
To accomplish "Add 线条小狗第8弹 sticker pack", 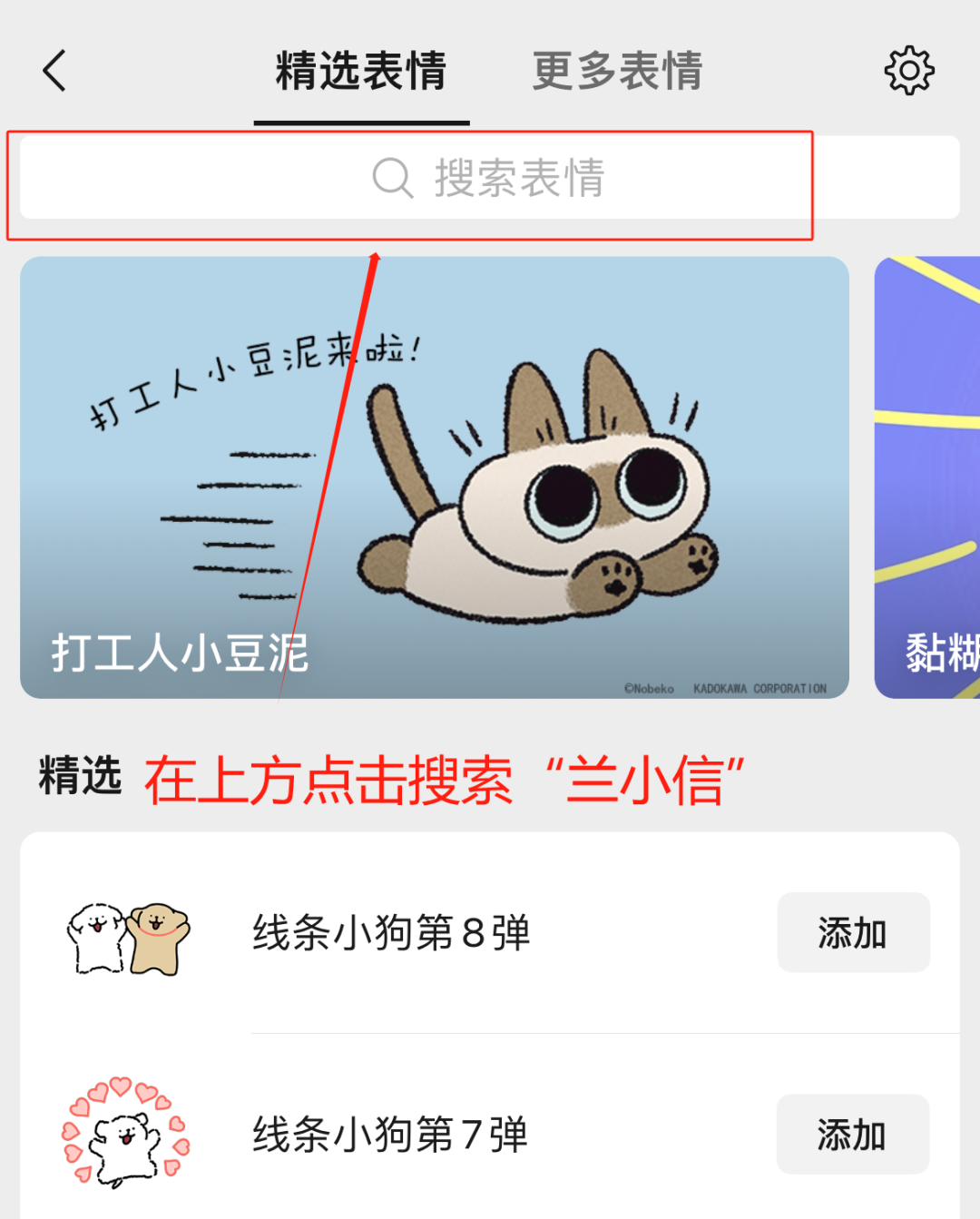I will [x=853, y=933].
